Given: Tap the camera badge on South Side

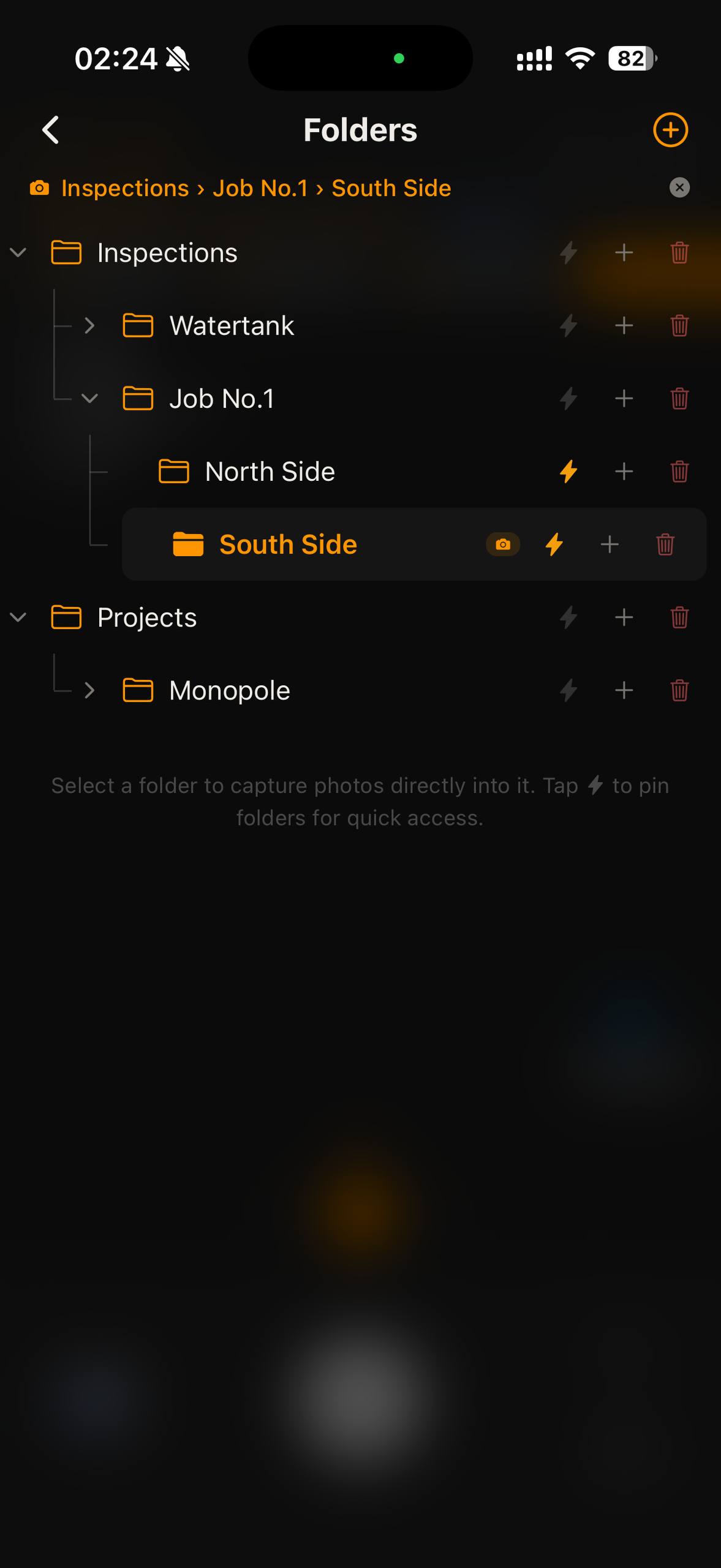Looking at the screenshot, I should click(502, 544).
